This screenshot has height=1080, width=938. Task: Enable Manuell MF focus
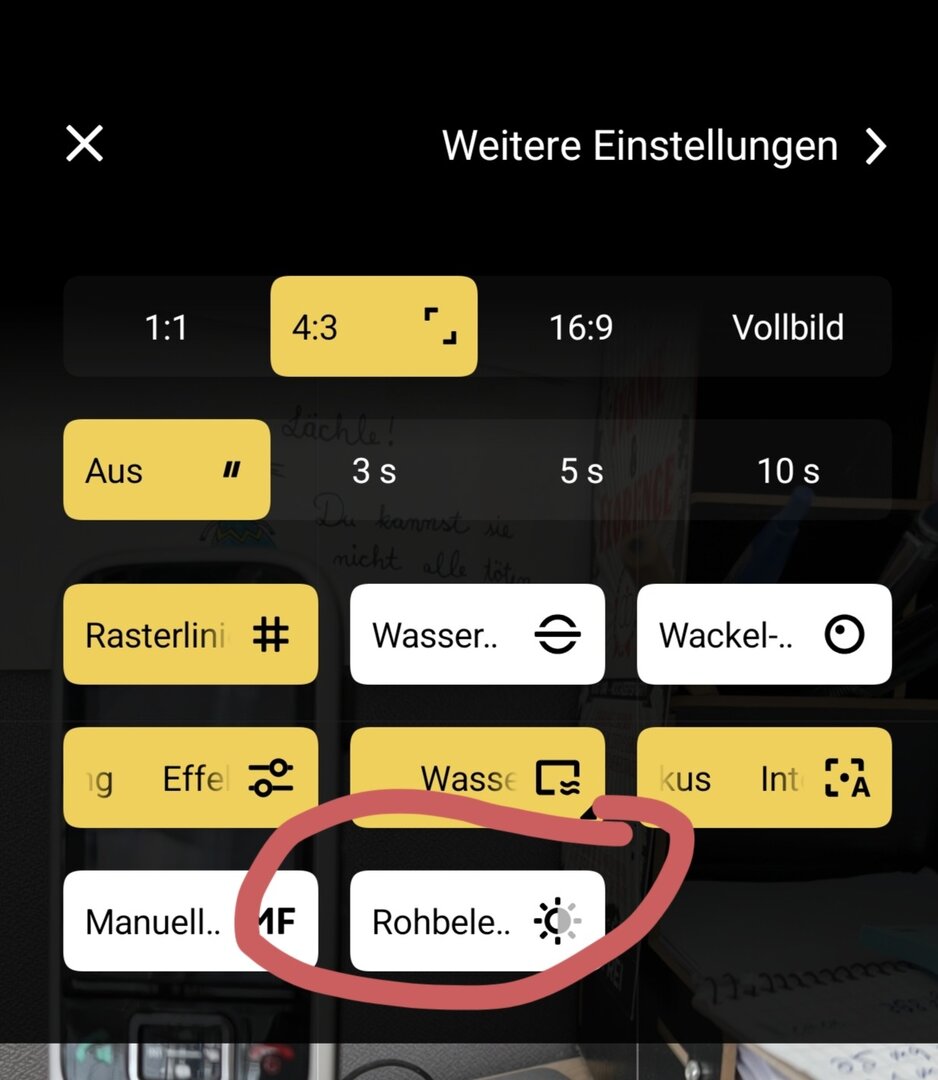[190, 921]
